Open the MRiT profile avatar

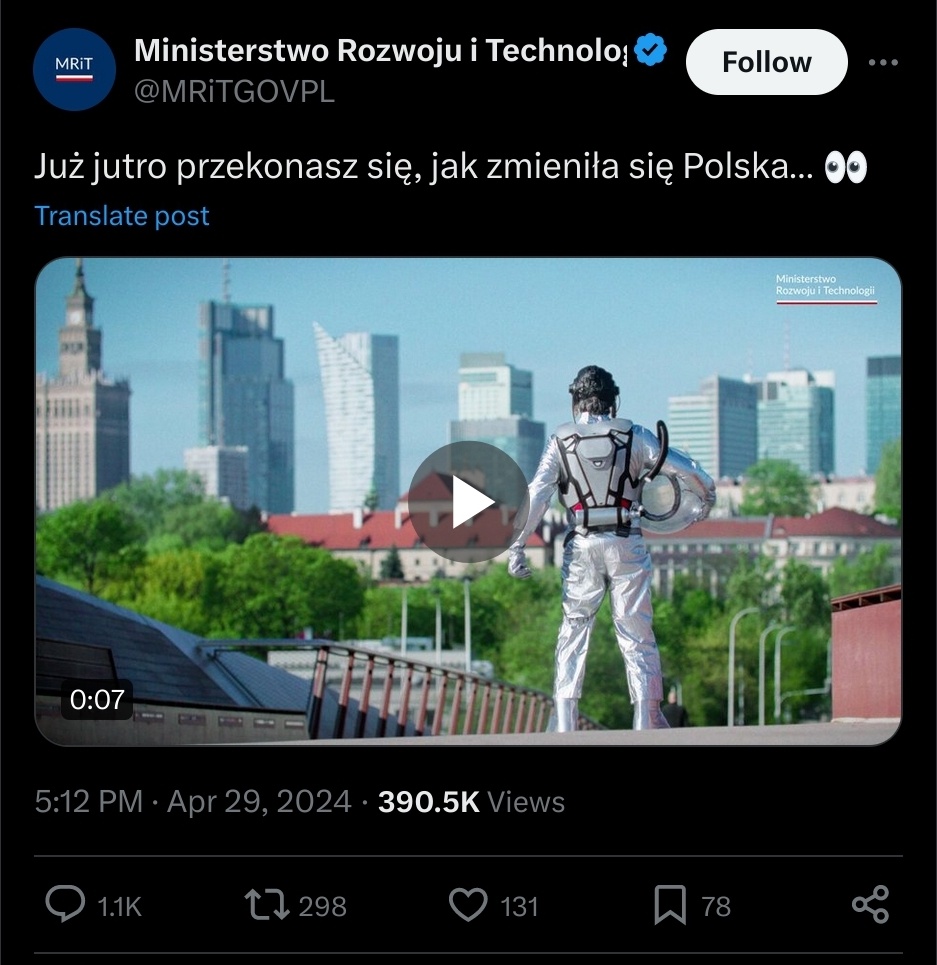click(74, 69)
